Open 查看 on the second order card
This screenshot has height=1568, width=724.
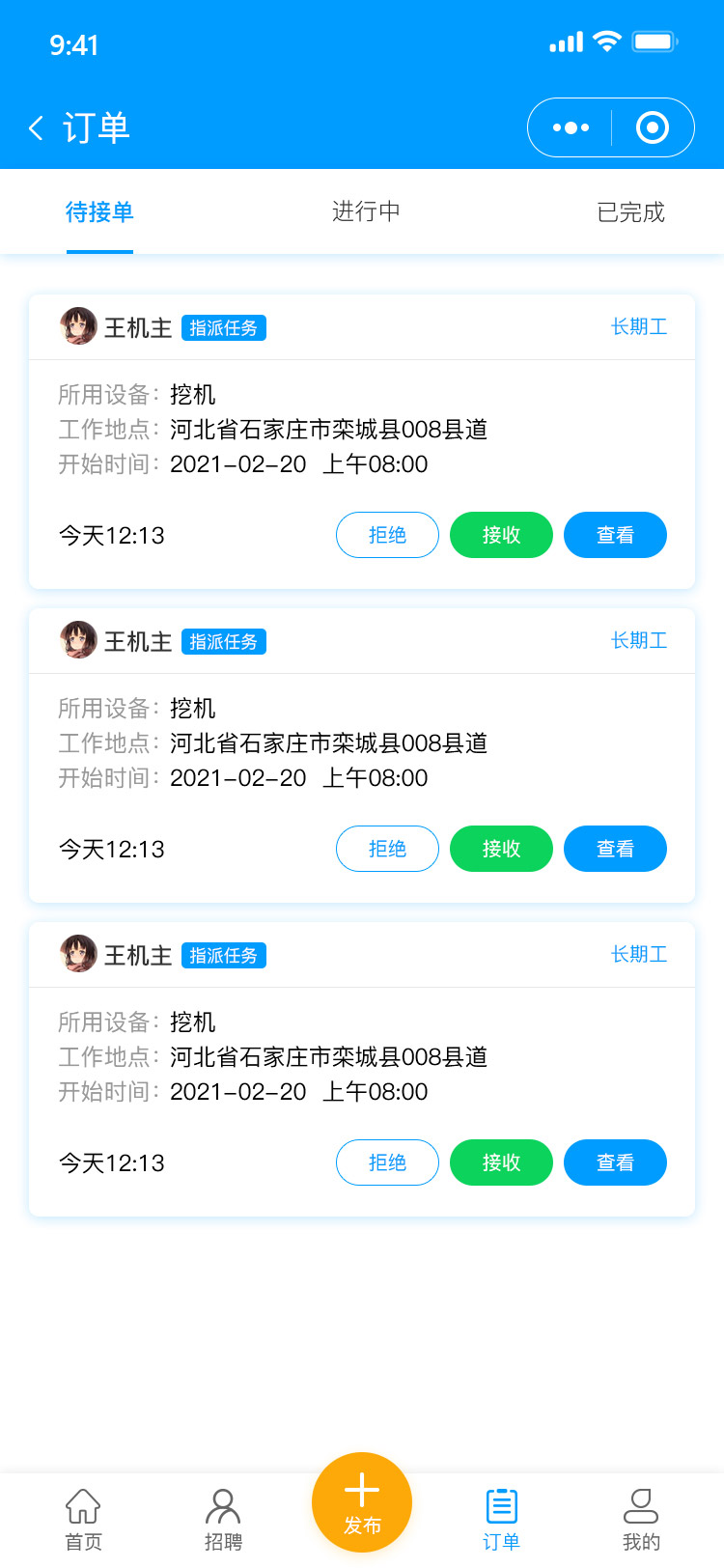point(615,849)
